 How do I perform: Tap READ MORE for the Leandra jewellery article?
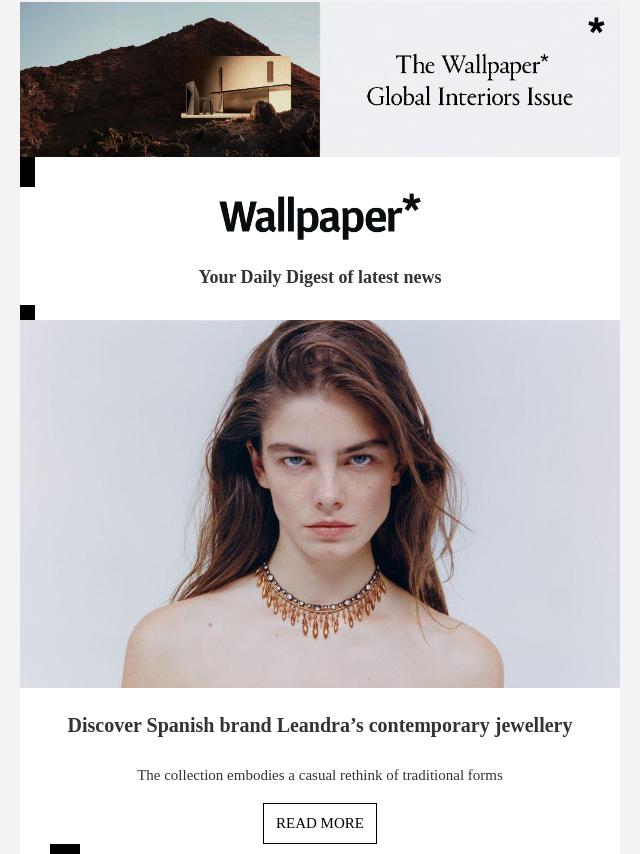[320, 823]
